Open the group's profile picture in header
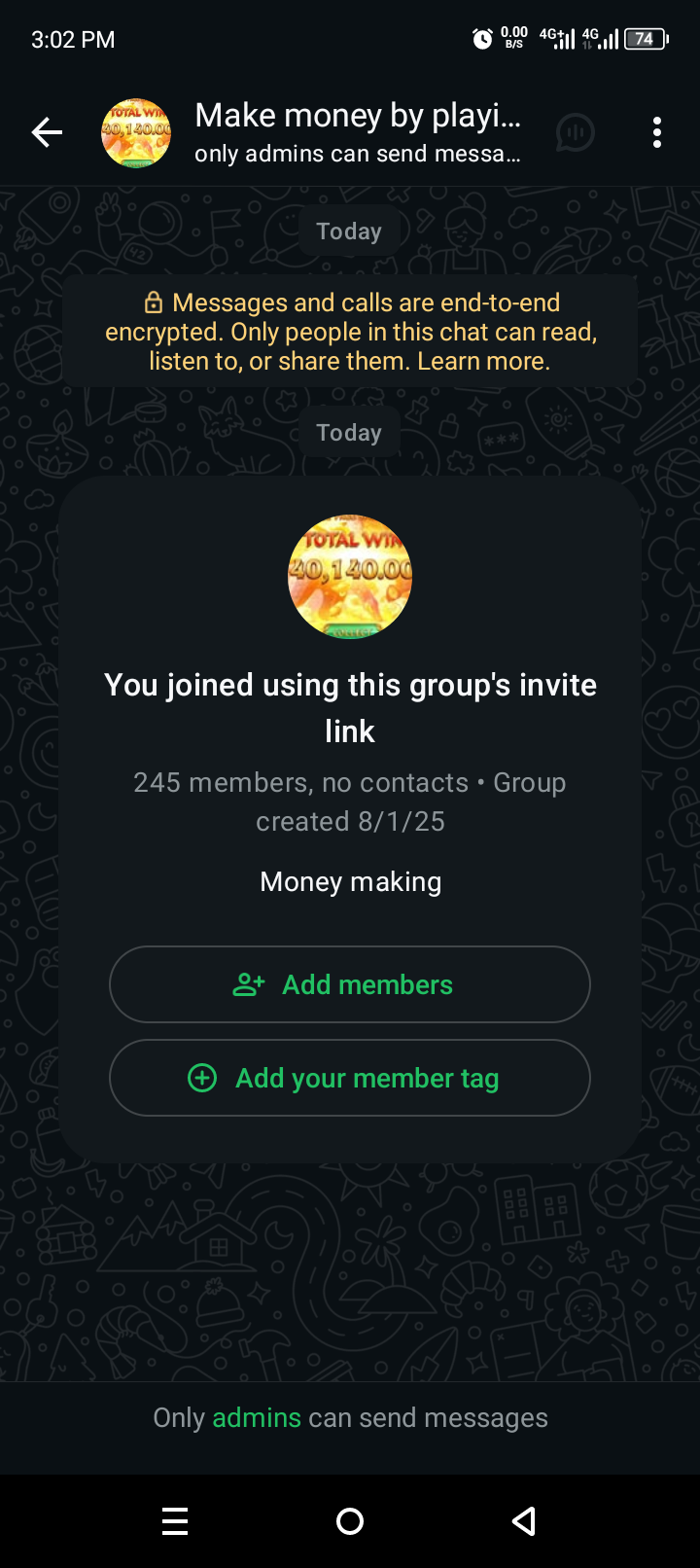The image size is (700, 1568). pyautogui.click(x=136, y=132)
